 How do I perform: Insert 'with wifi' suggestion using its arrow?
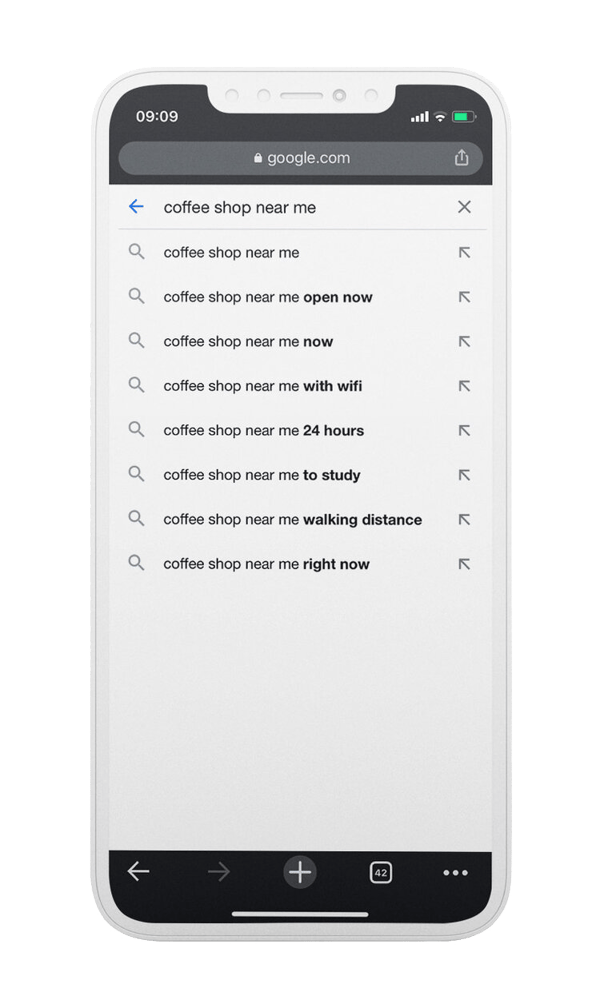click(x=464, y=386)
